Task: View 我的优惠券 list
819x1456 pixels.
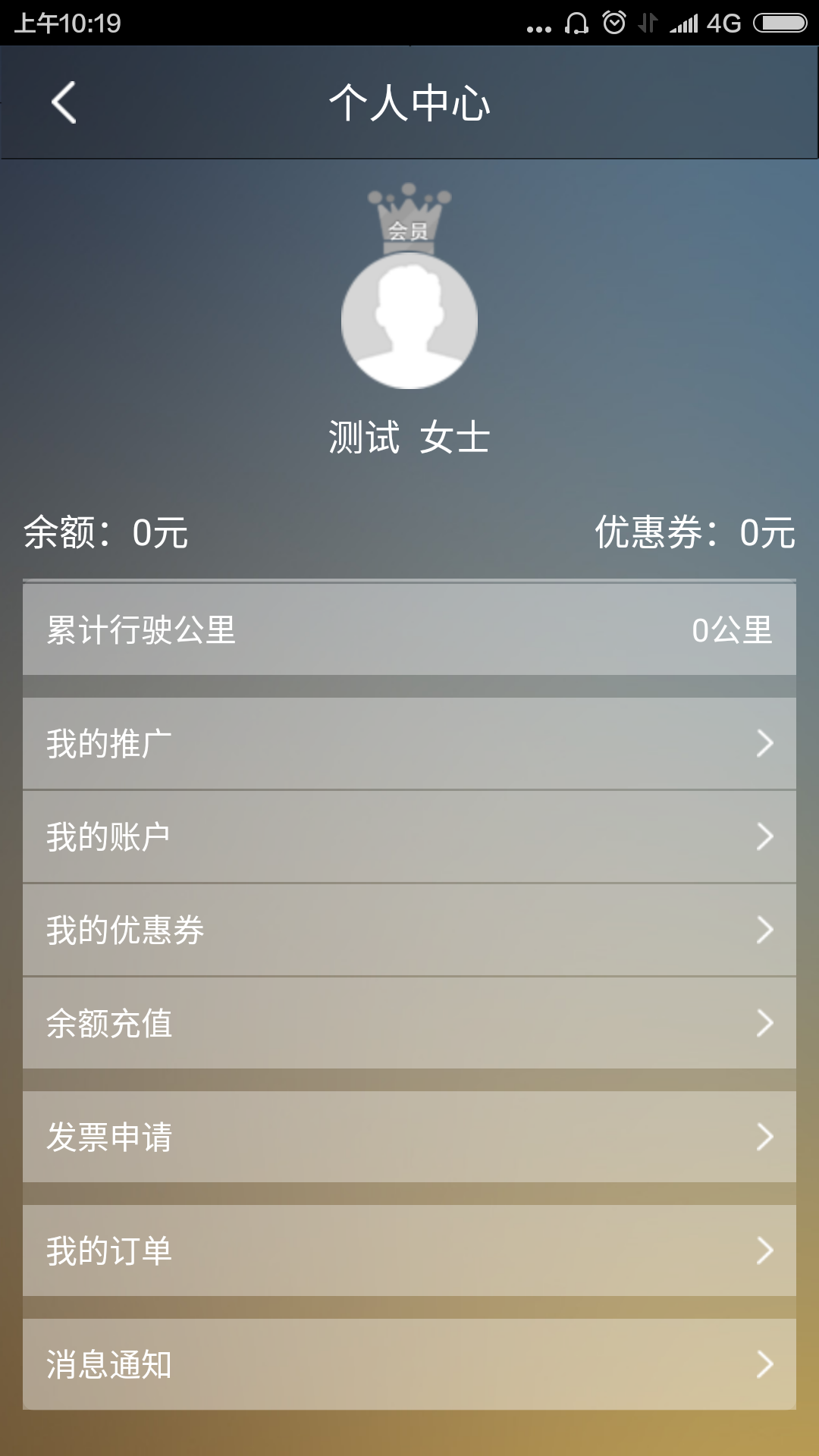Action: pos(409,930)
